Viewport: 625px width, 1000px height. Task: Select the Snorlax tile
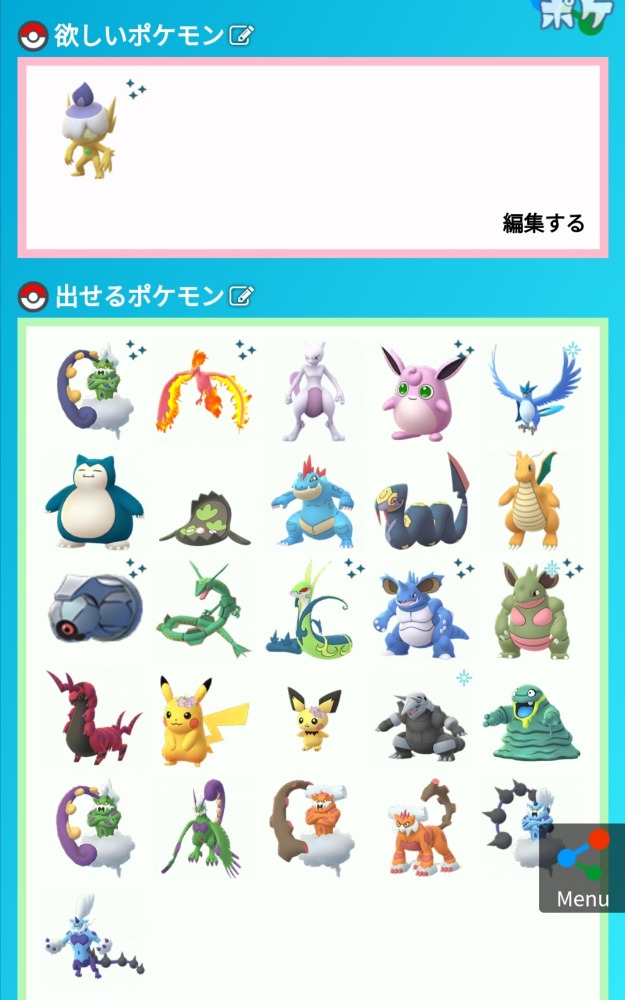94,500
